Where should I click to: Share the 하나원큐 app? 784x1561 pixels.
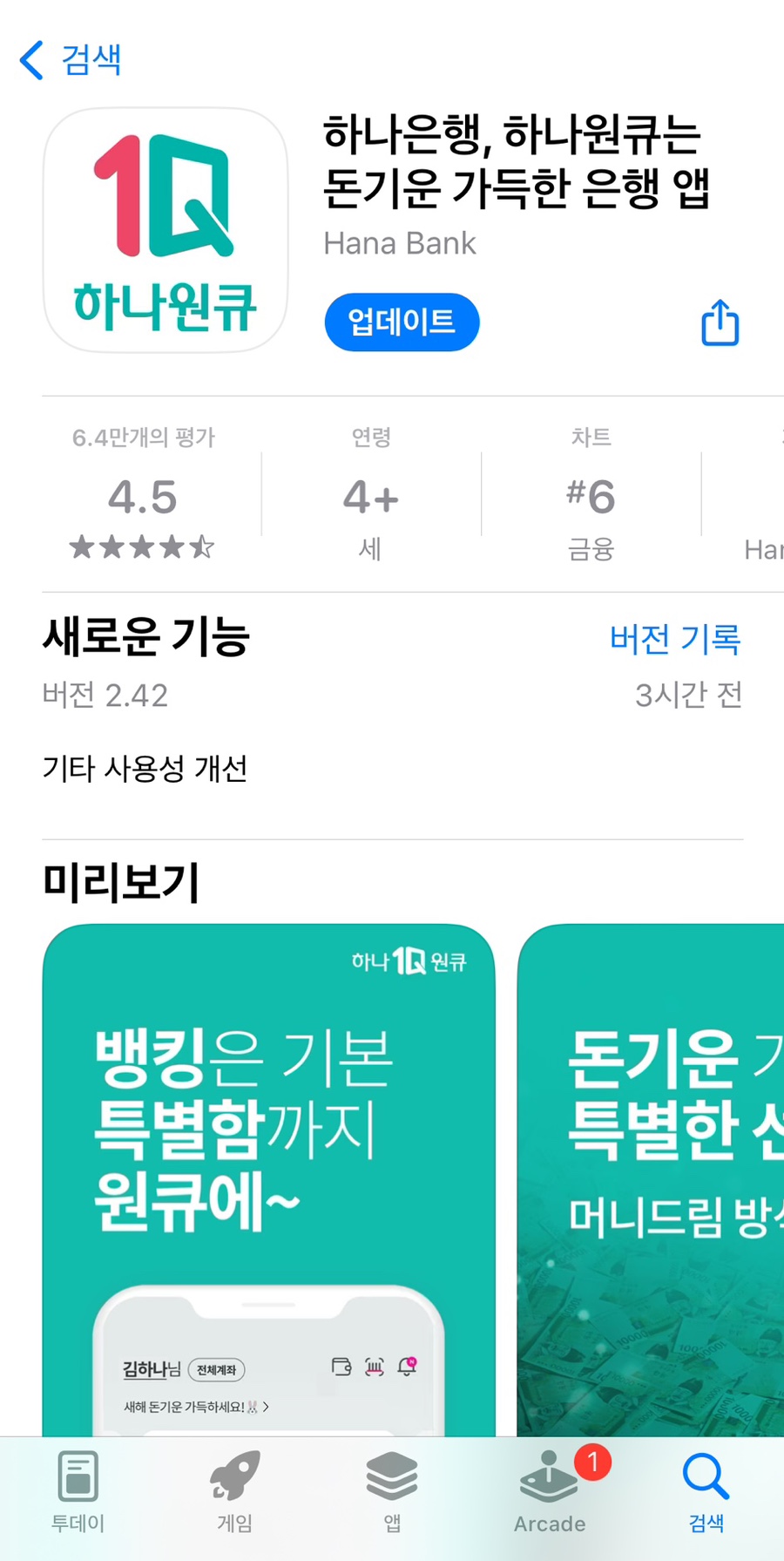[720, 322]
